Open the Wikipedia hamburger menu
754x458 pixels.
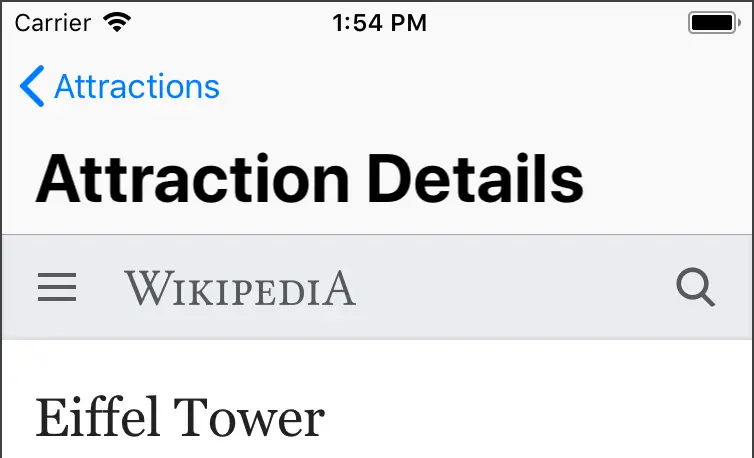[58, 289]
